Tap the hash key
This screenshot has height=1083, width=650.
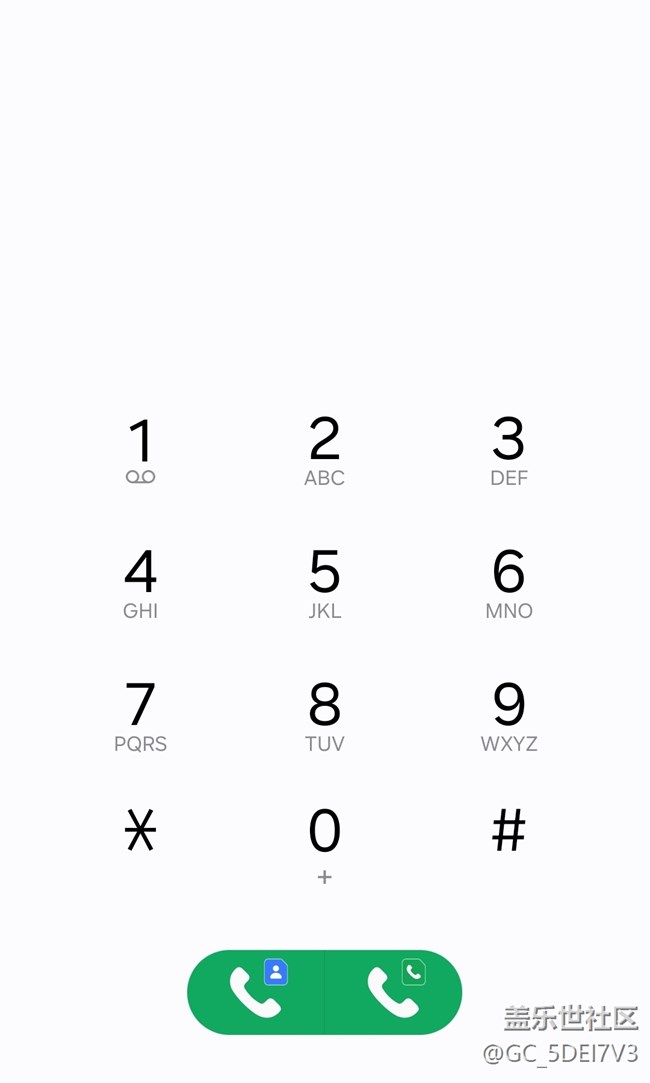[x=508, y=830]
